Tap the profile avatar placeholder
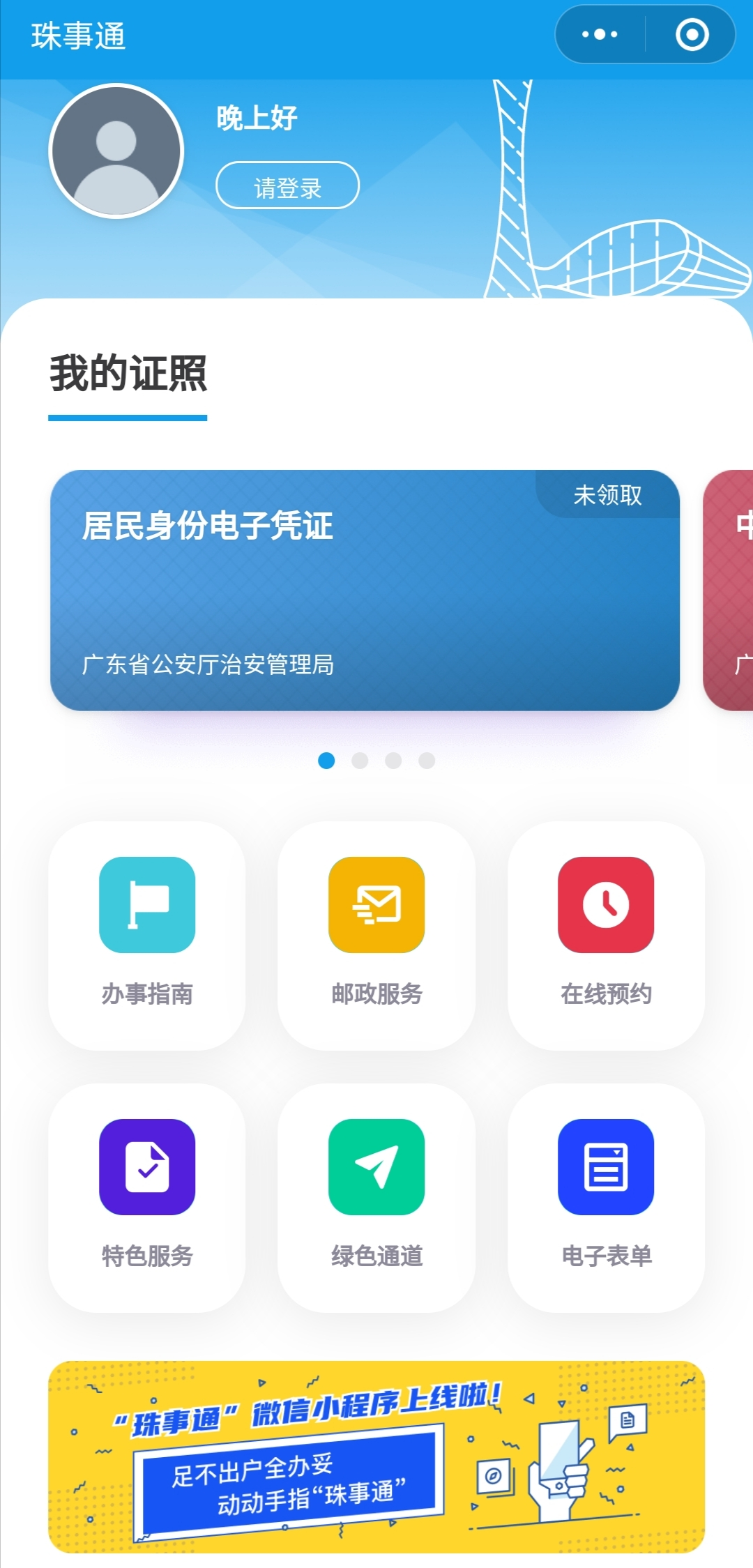Image resolution: width=753 pixels, height=1568 pixels. (116, 151)
